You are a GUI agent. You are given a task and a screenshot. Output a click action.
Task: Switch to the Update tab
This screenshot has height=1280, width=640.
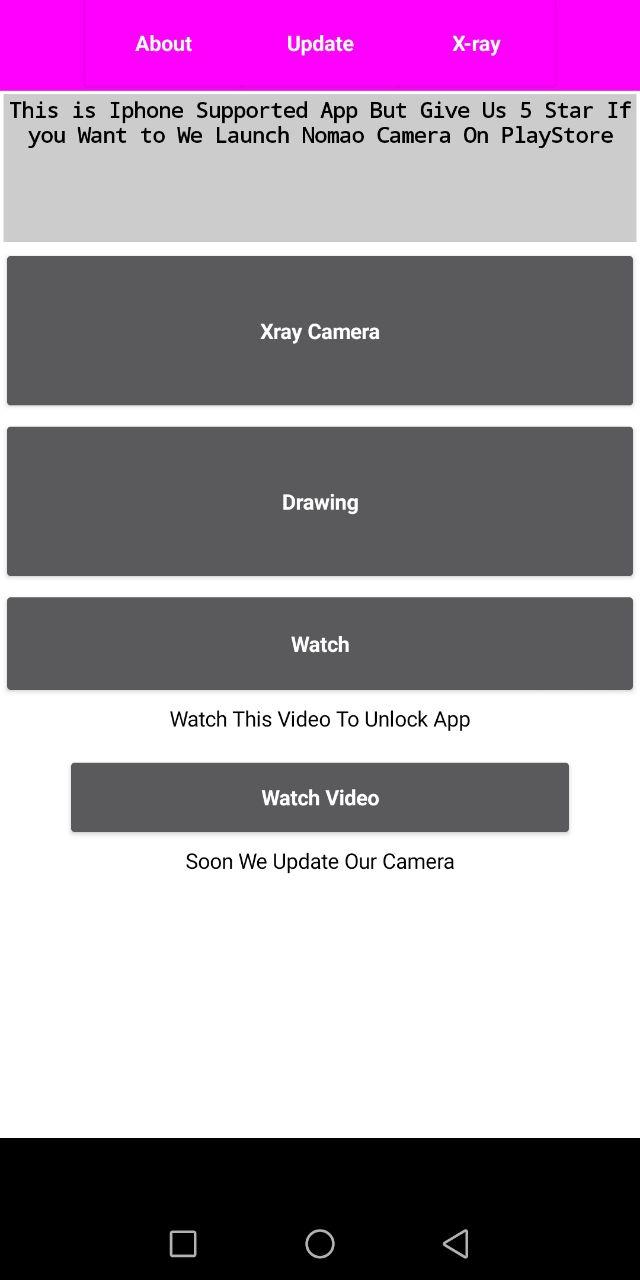tap(320, 44)
